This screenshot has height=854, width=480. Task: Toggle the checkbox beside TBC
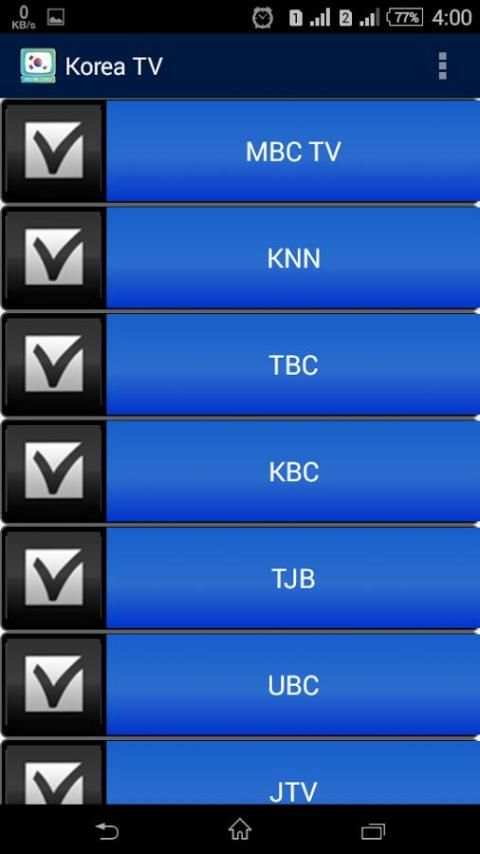[54, 364]
